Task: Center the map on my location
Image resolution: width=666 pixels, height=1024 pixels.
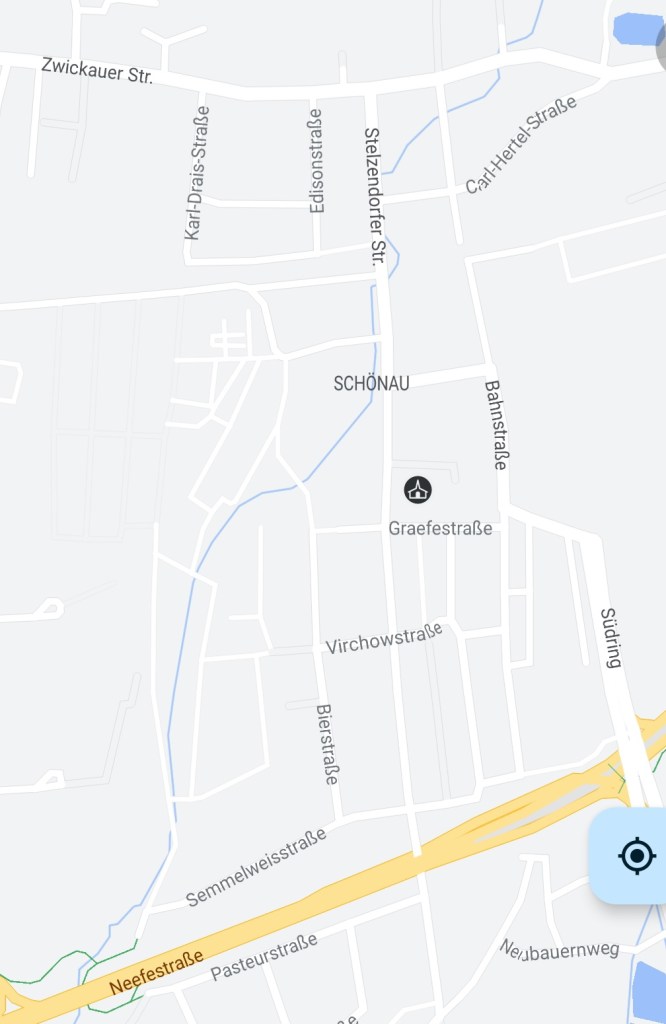Action: coord(636,856)
